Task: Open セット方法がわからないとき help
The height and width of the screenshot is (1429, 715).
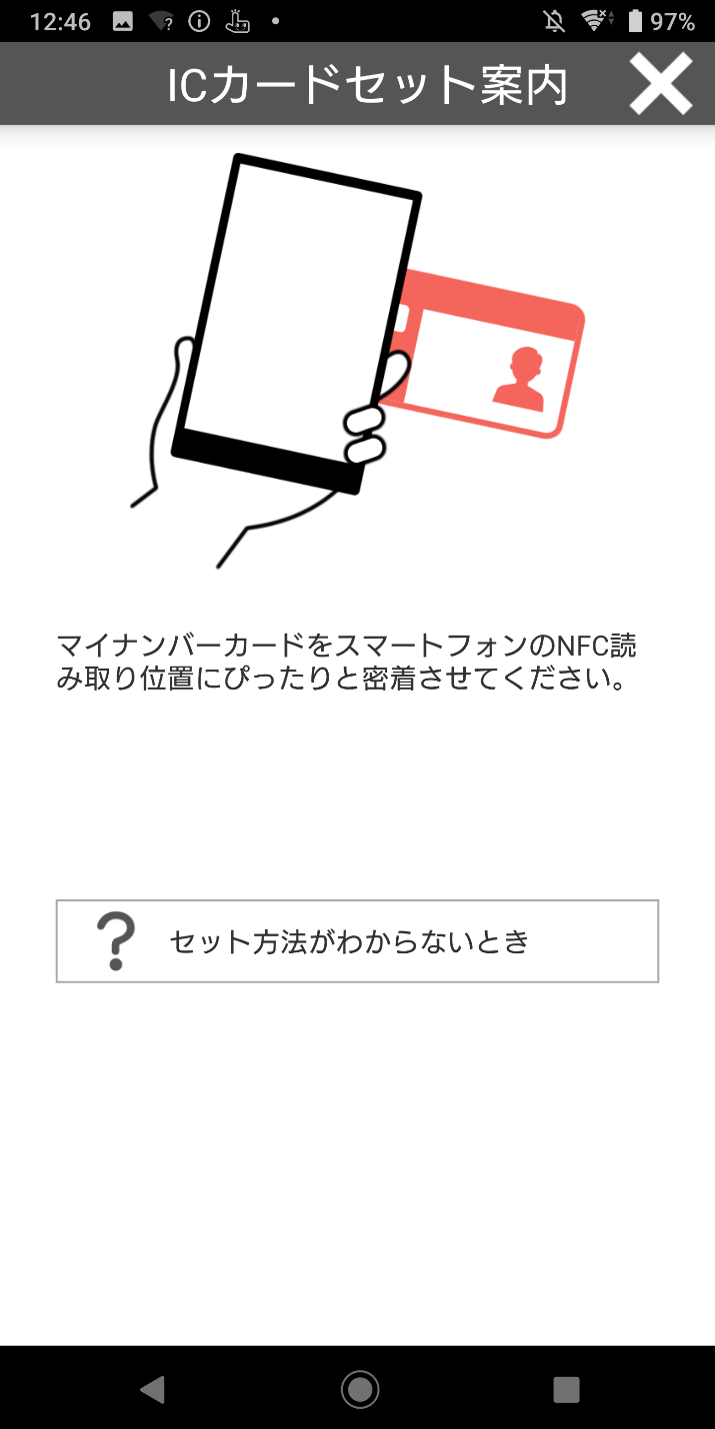Action: [357, 941]
